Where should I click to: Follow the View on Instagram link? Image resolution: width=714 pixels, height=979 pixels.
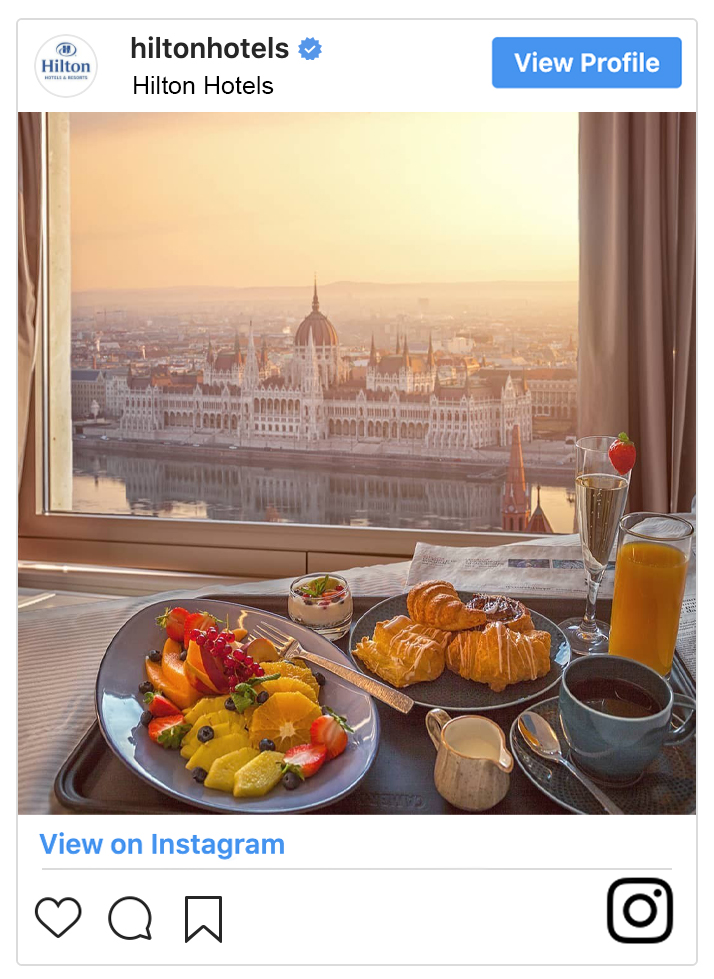(x=162, y=844)
